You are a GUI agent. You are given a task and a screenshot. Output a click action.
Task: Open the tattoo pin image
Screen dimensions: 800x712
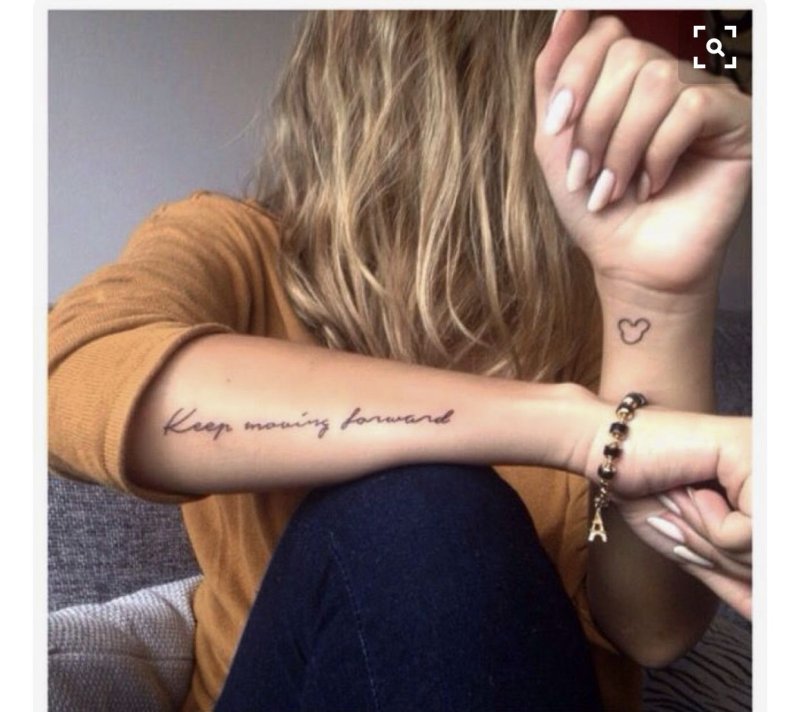coord(400,380)
